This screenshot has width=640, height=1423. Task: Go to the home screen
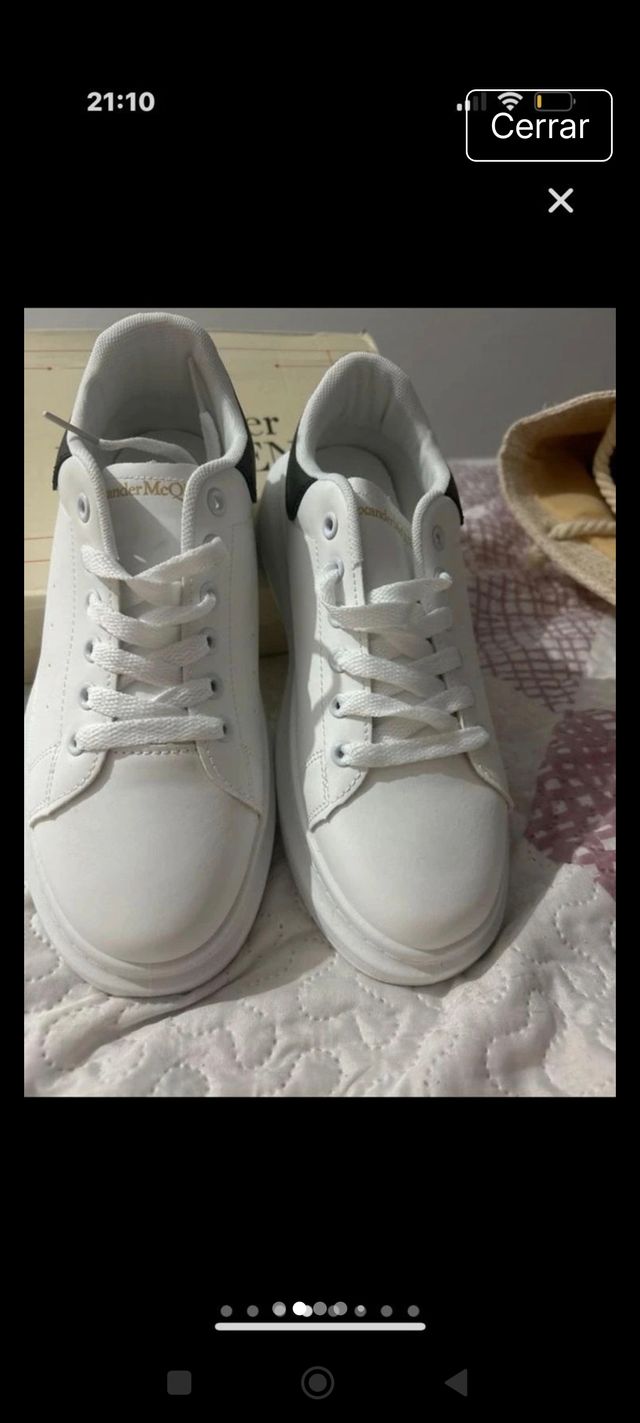point(318,1383)
